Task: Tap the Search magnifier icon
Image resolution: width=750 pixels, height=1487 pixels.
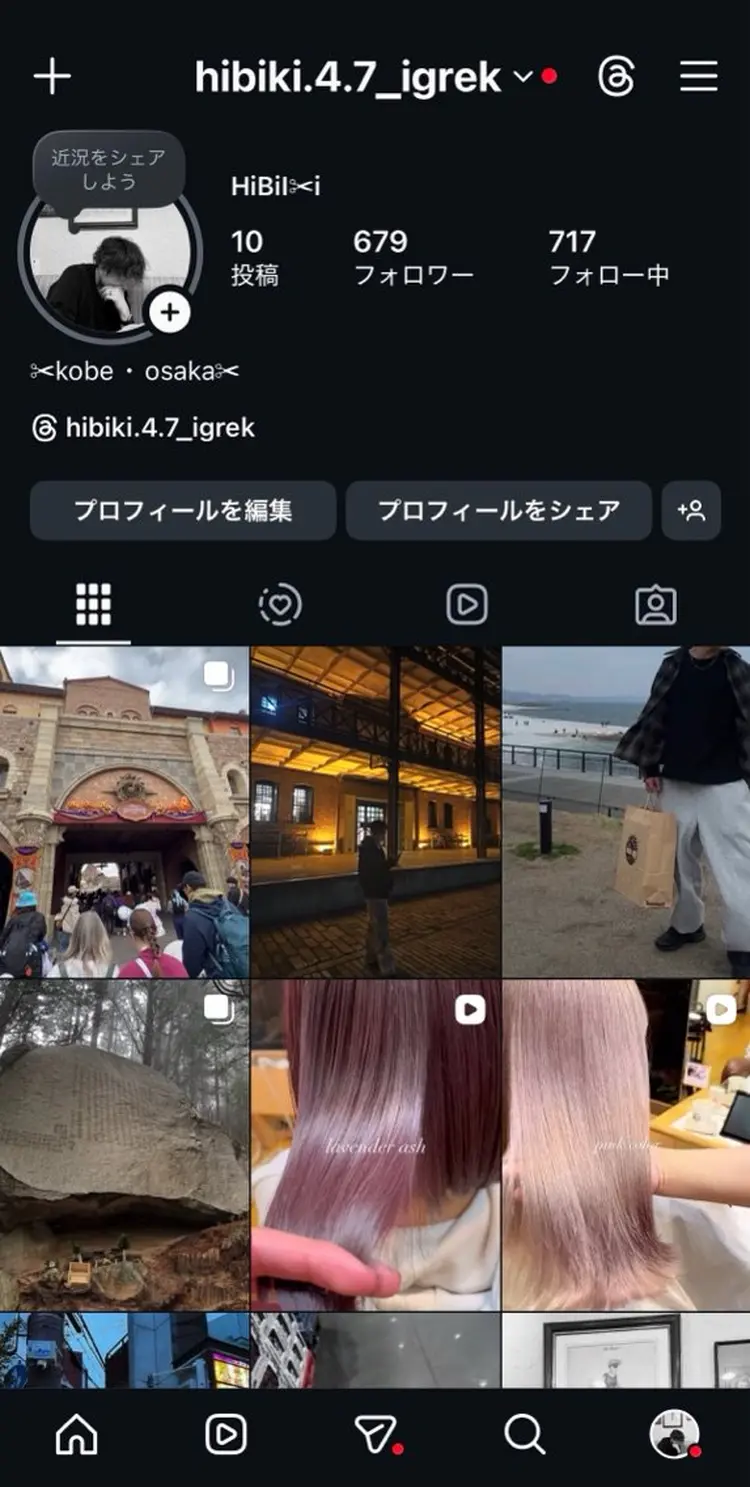Action: (x=524, y=1434)
